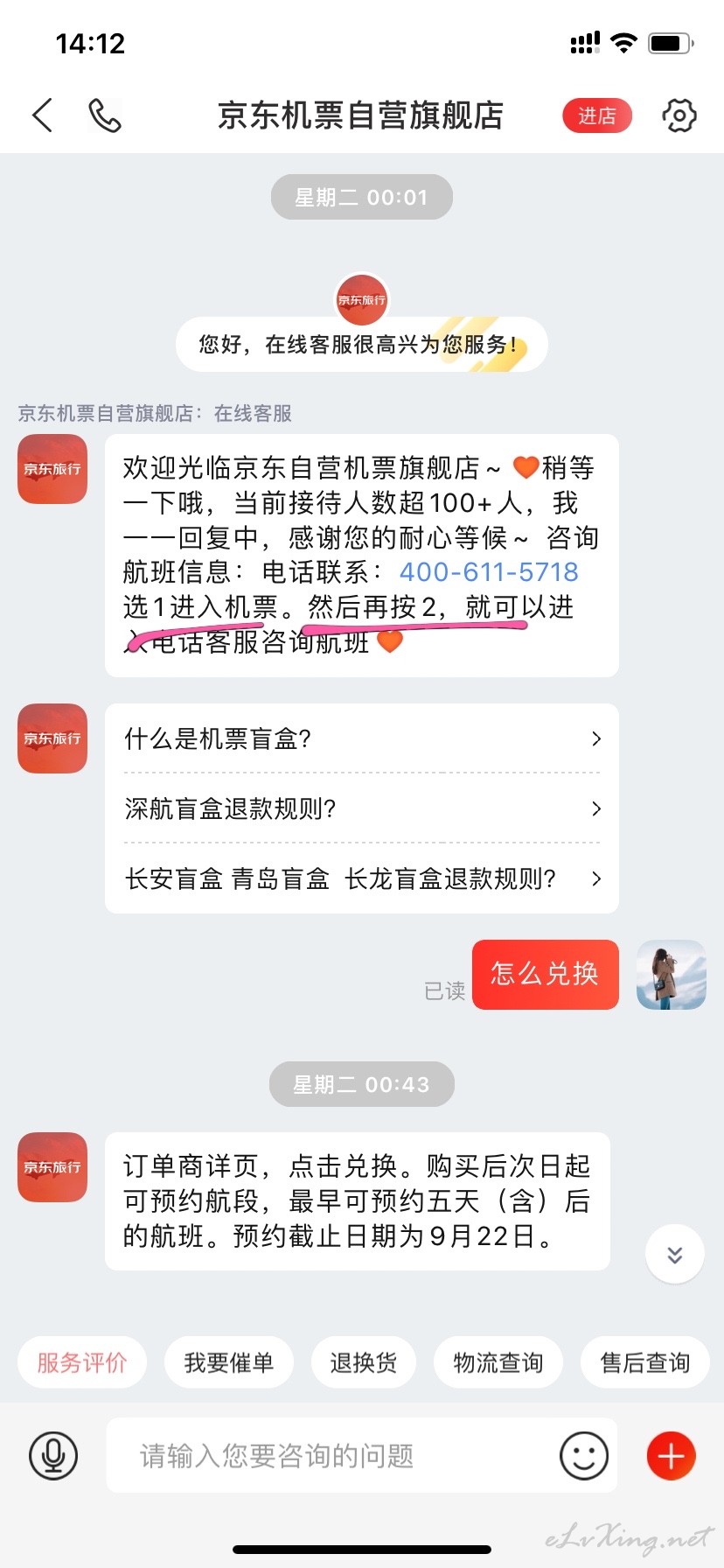Choose the 退换货 chip
This screenshot has height=1568, width=724.
tap(364, 1362)
